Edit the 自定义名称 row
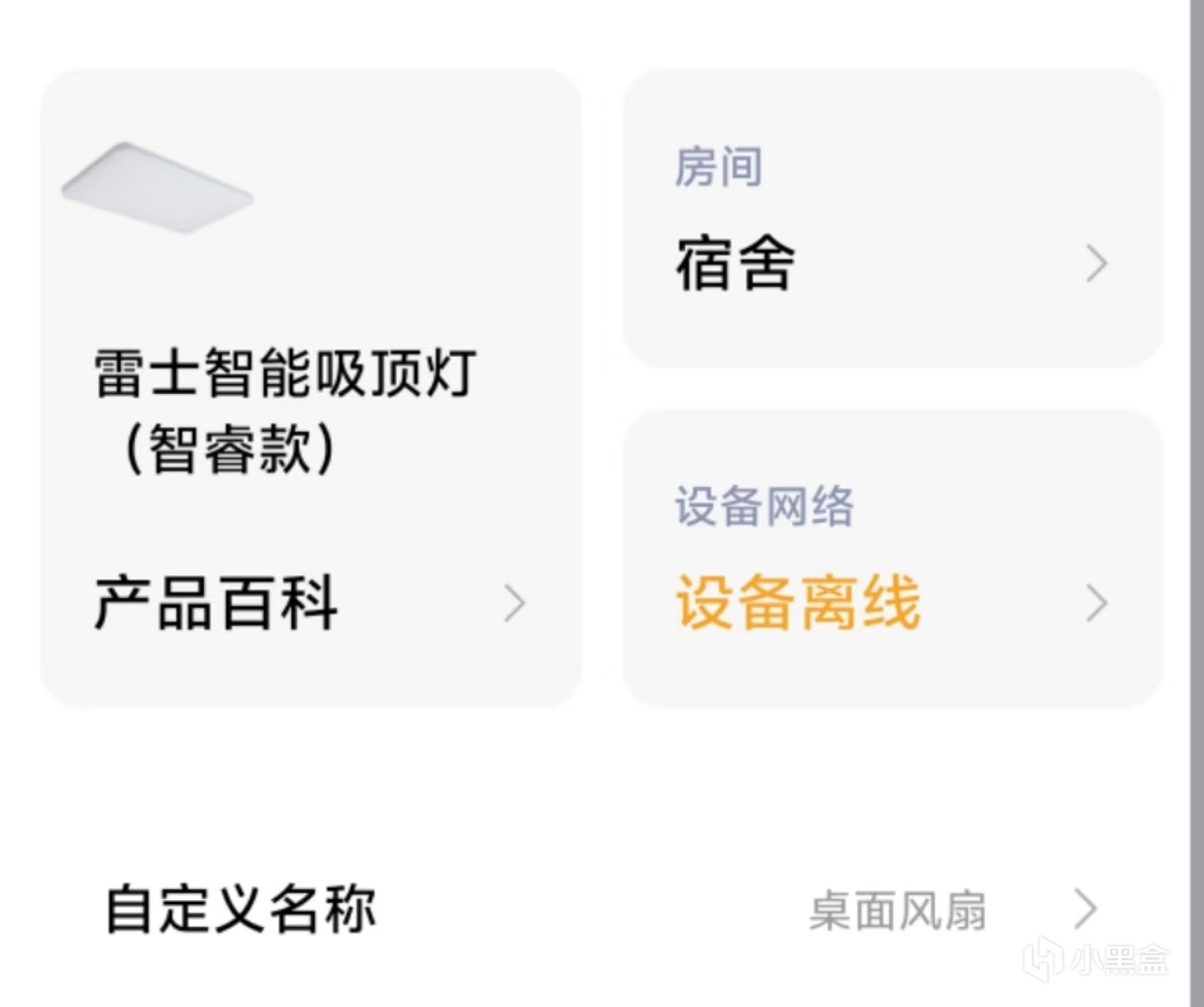Screen dimensions: 1204x1007 (600, 909)
